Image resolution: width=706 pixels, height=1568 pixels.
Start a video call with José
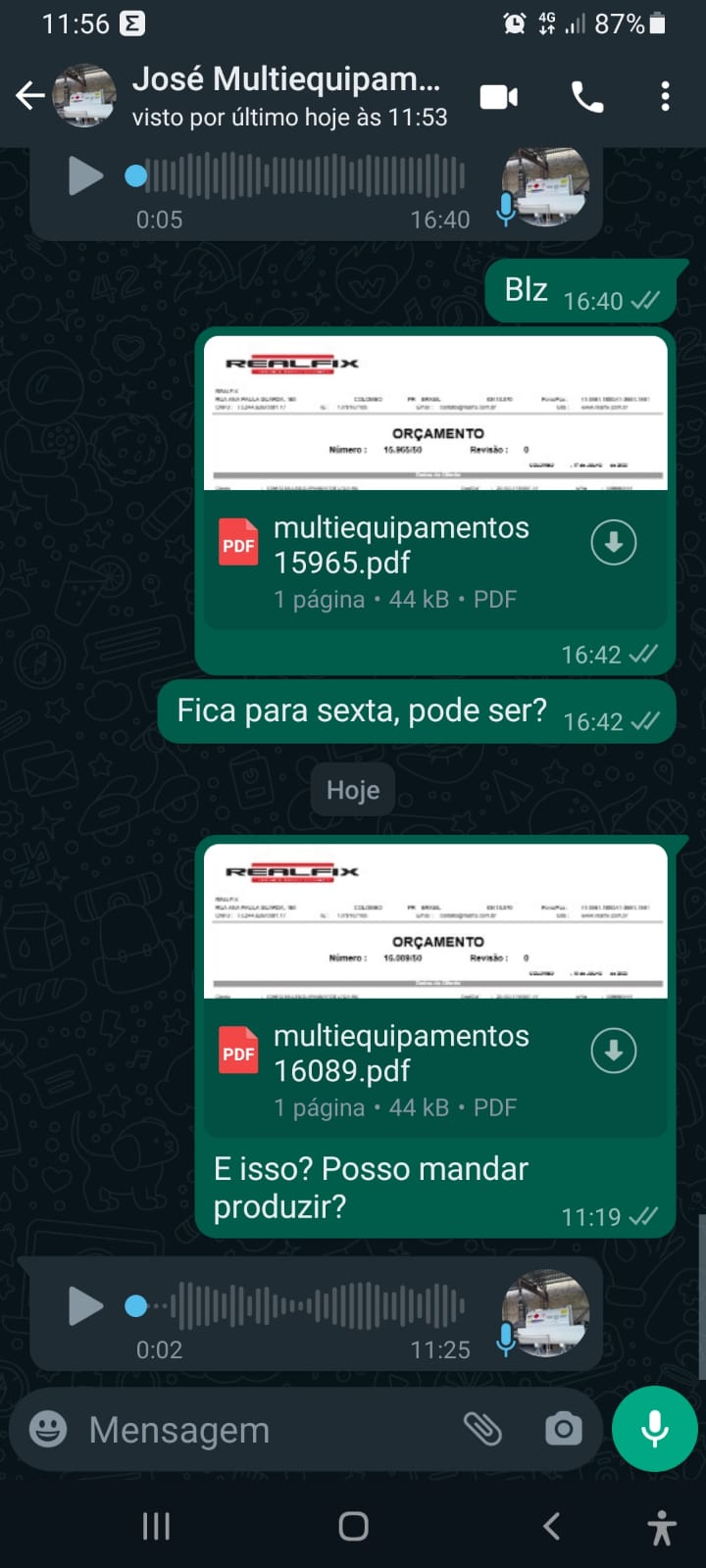pos(498,96)
